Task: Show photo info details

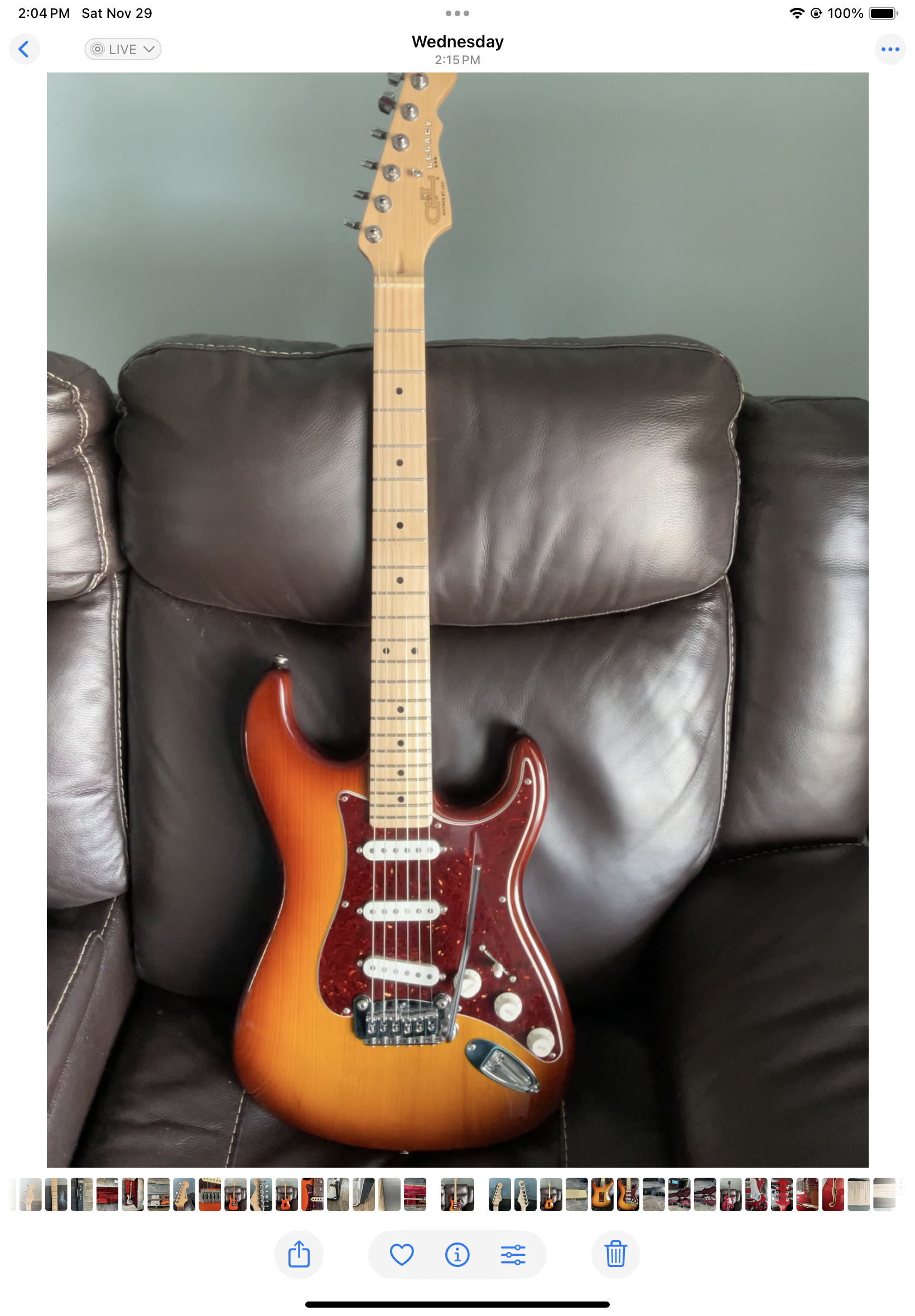Action: (x=457, y=1254)
